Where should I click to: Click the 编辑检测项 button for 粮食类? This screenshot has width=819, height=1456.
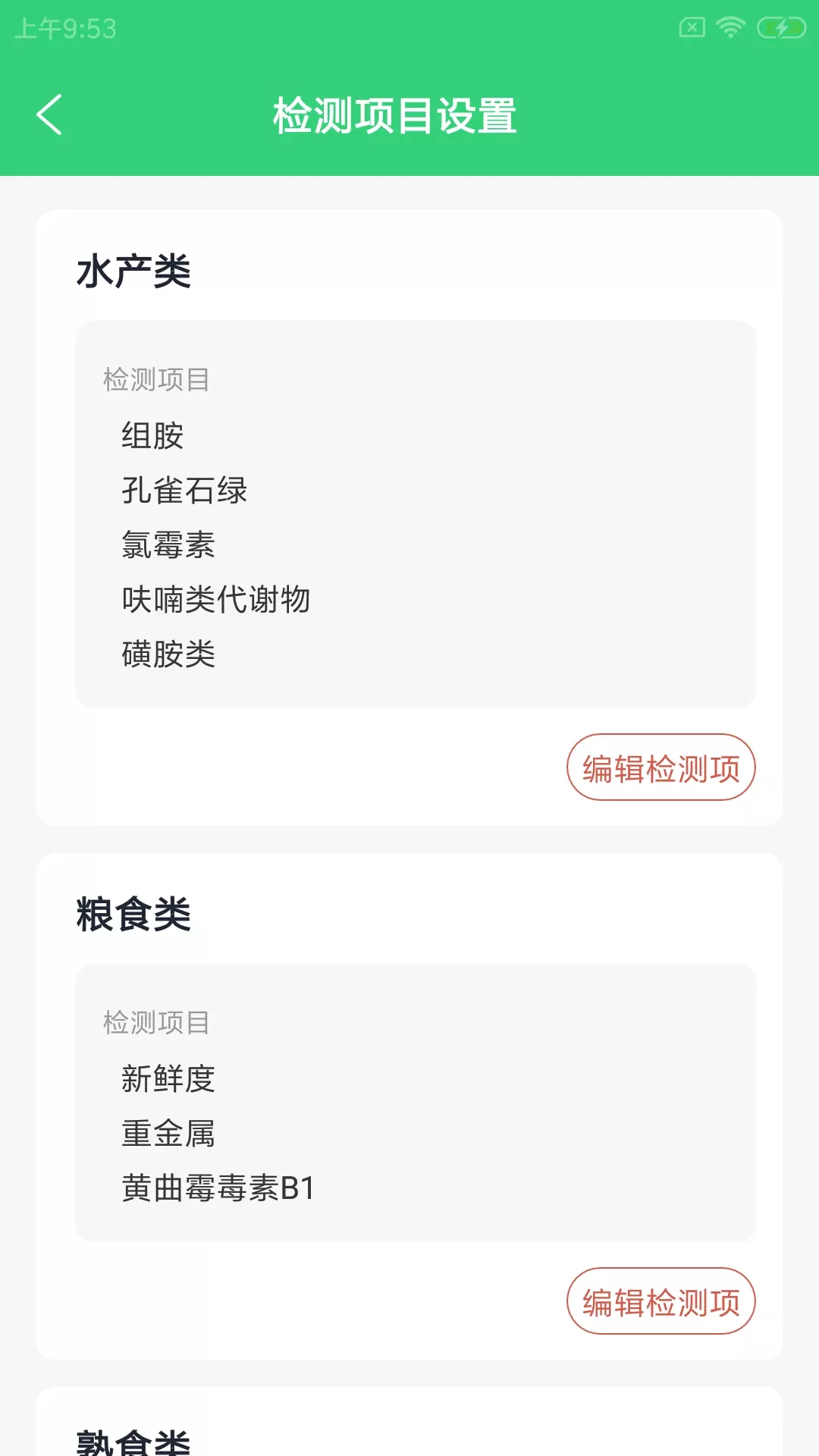661,1300
